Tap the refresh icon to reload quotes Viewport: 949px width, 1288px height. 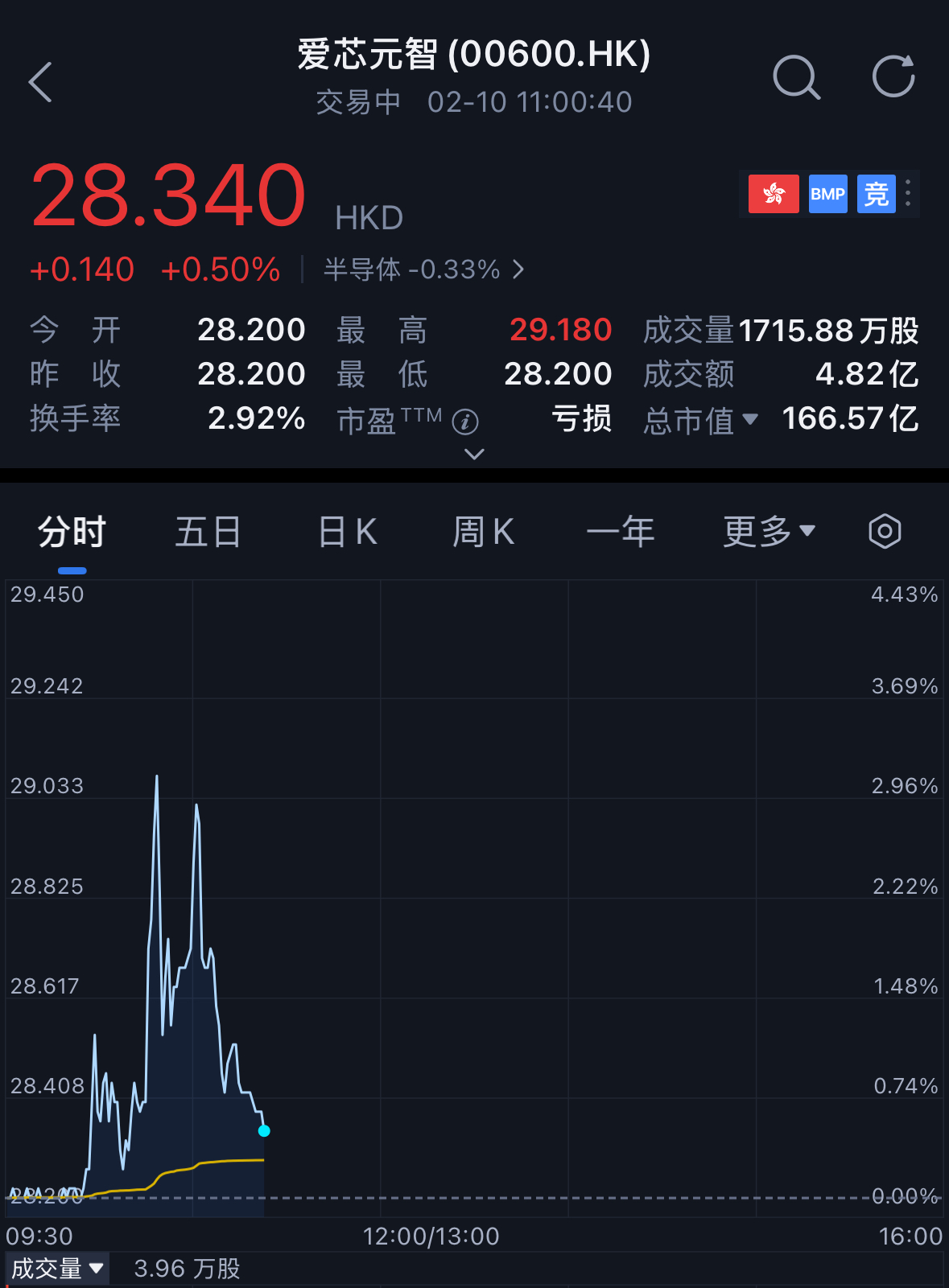click(x=893, y=78)
